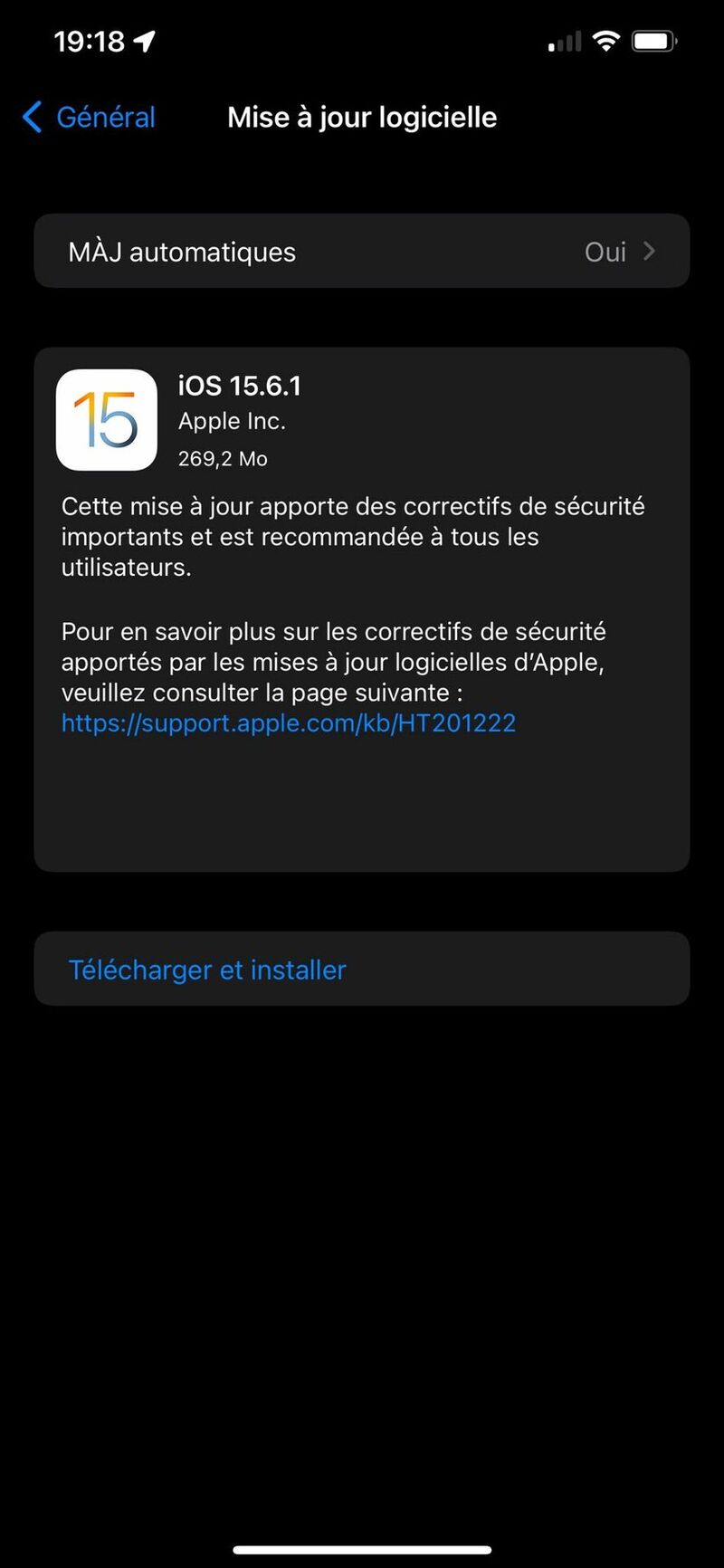The width and height of the screenshot is (724, 1568).
Task: Click the battery indicator icon
Action: click(x=653, y=40)
